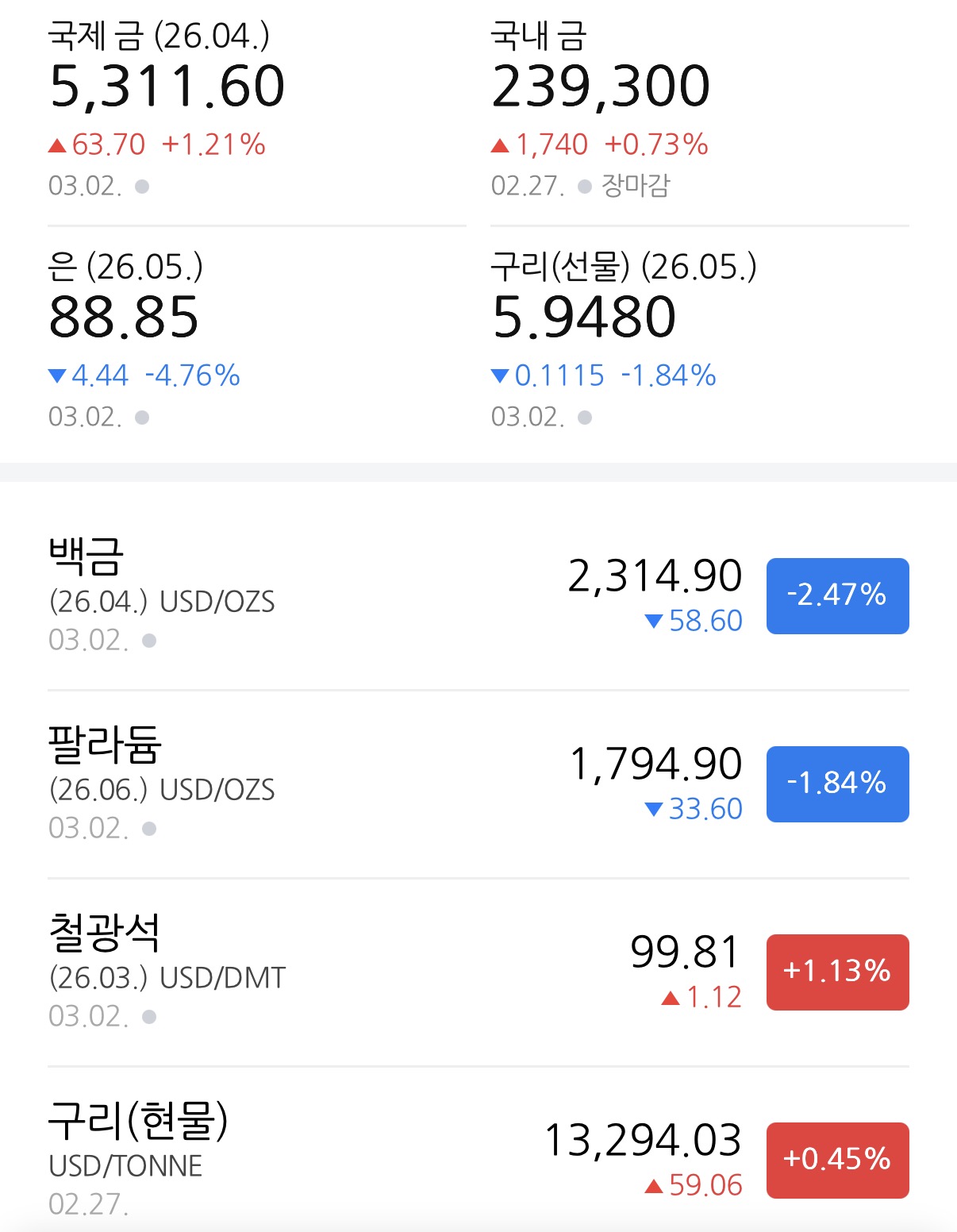Tap the +0.45% badge for 구리(현물)
The image size is (957, 1232).
(837, 1161)
